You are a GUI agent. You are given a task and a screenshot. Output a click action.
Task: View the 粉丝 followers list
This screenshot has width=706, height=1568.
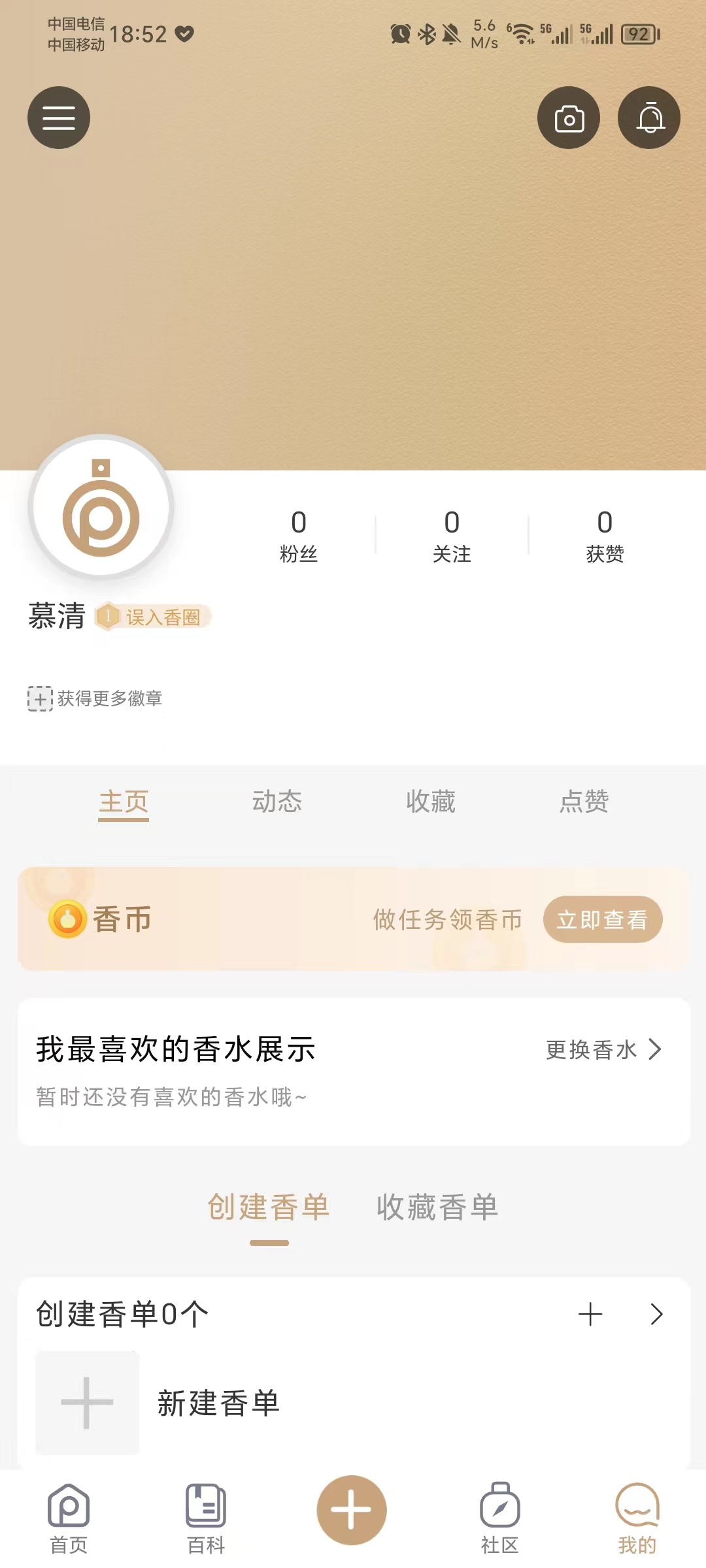(x=299, y=536)
